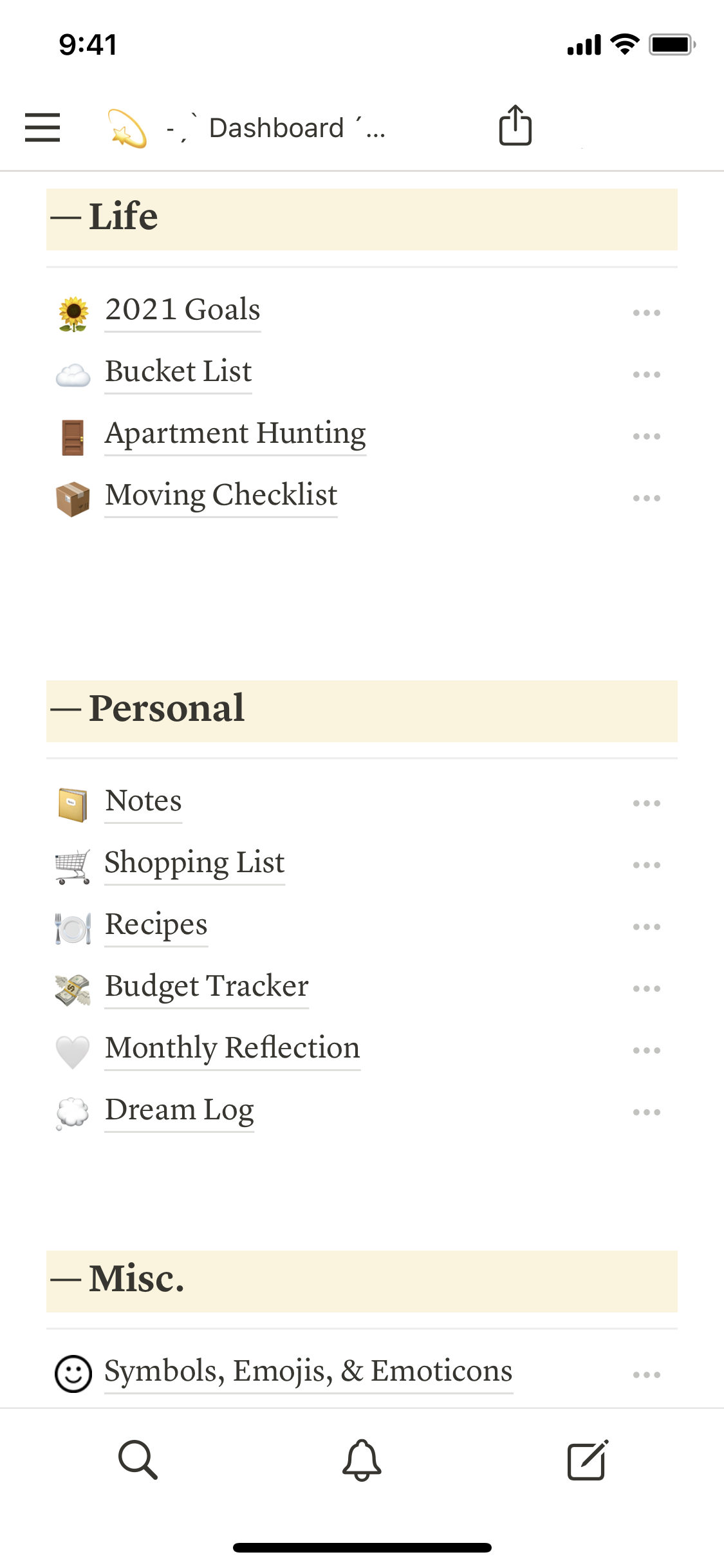Open the Monthly Reflection page
The width and height of the screenshot is (724, 1568).
(x=232, y=1049)
